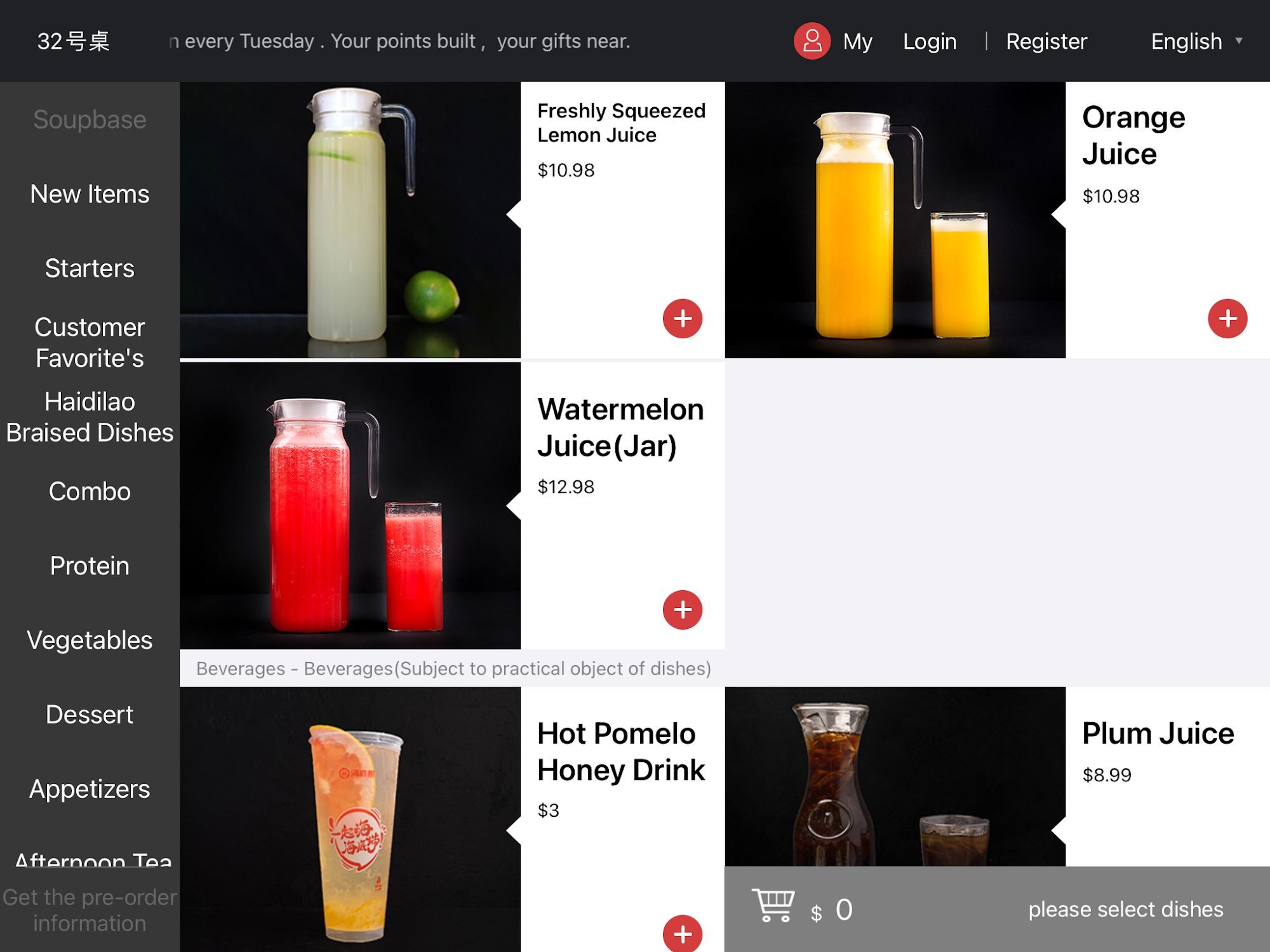Open the Customer Favorite's category

(90, 342)
